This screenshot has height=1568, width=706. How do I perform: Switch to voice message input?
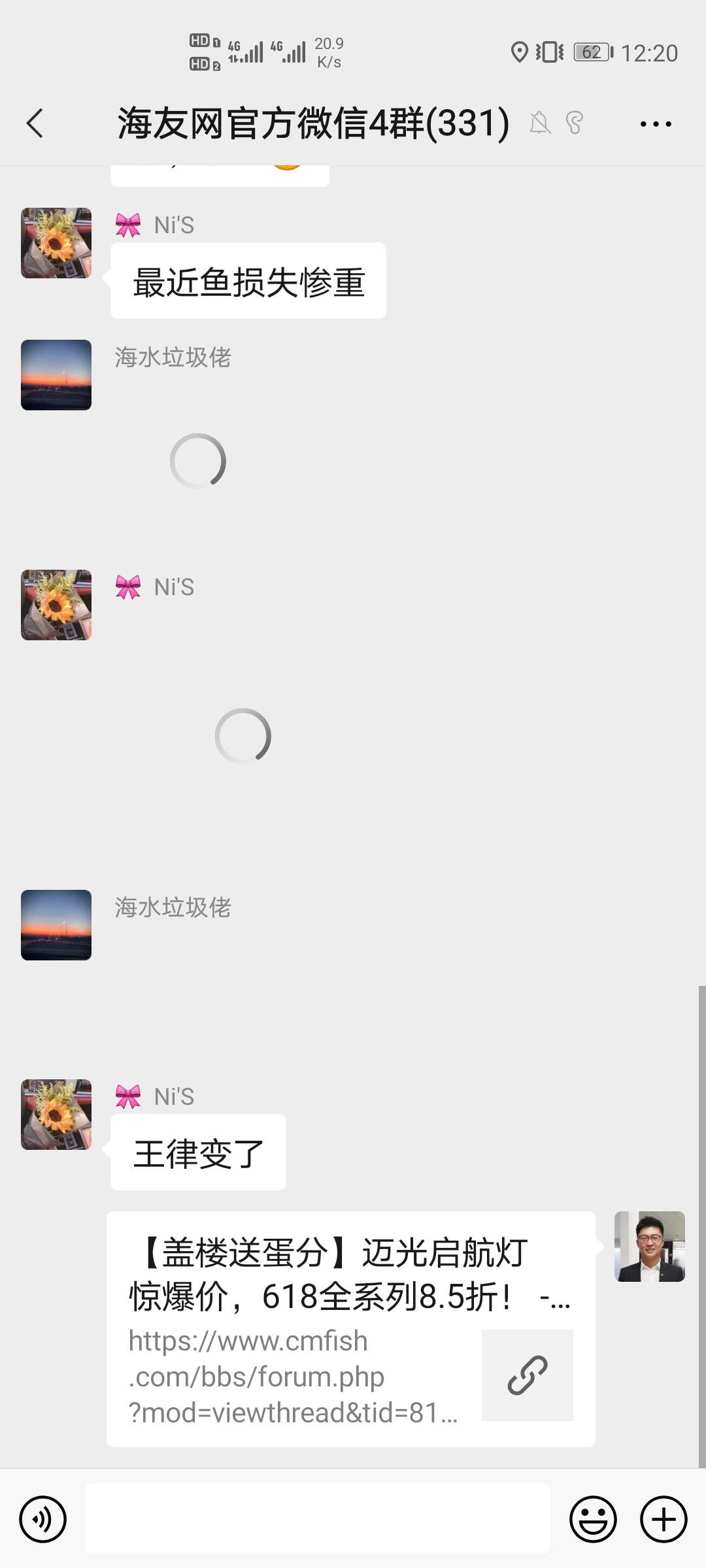click(43, 1520)
